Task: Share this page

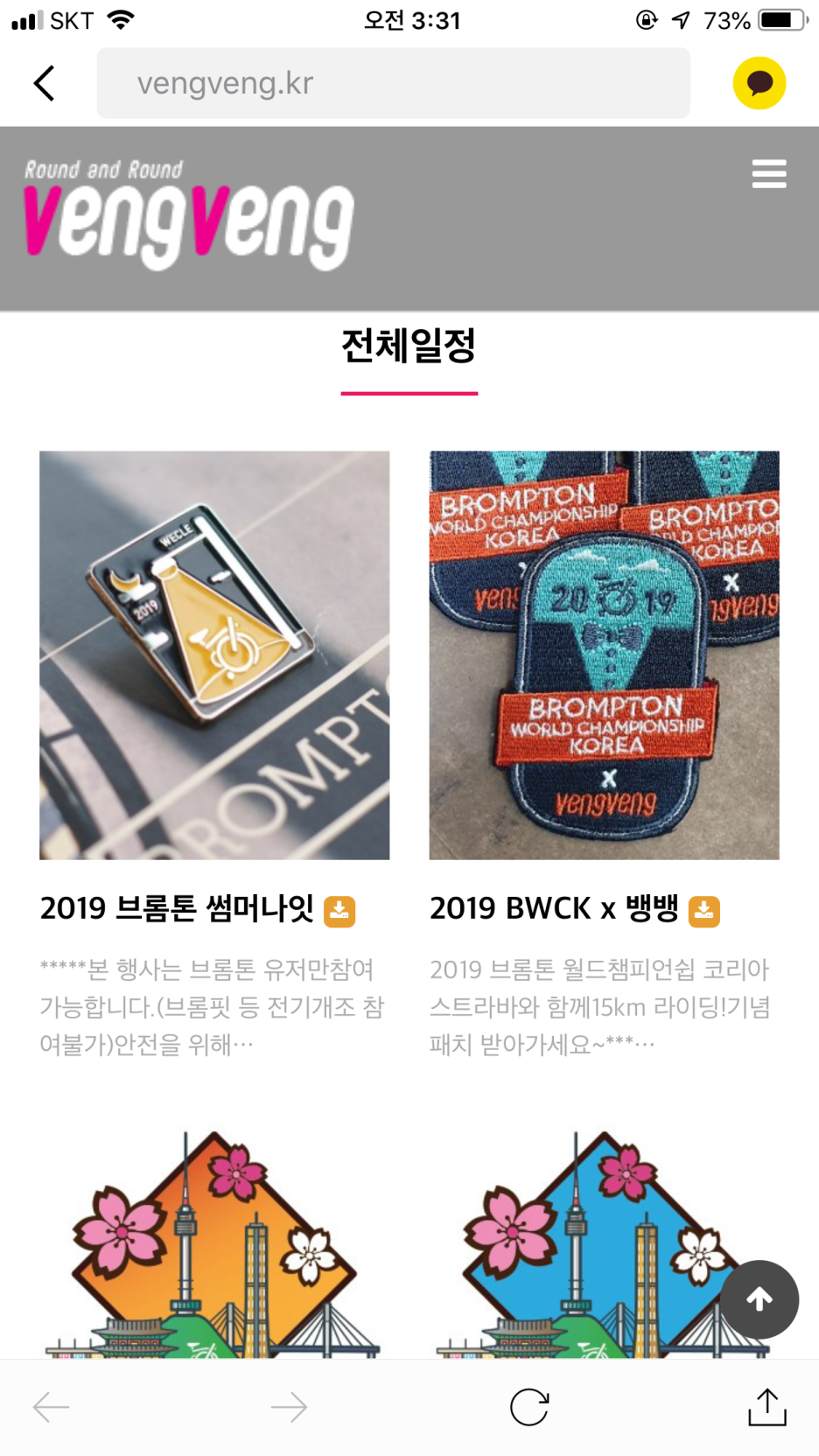Action: [766, 1407]
